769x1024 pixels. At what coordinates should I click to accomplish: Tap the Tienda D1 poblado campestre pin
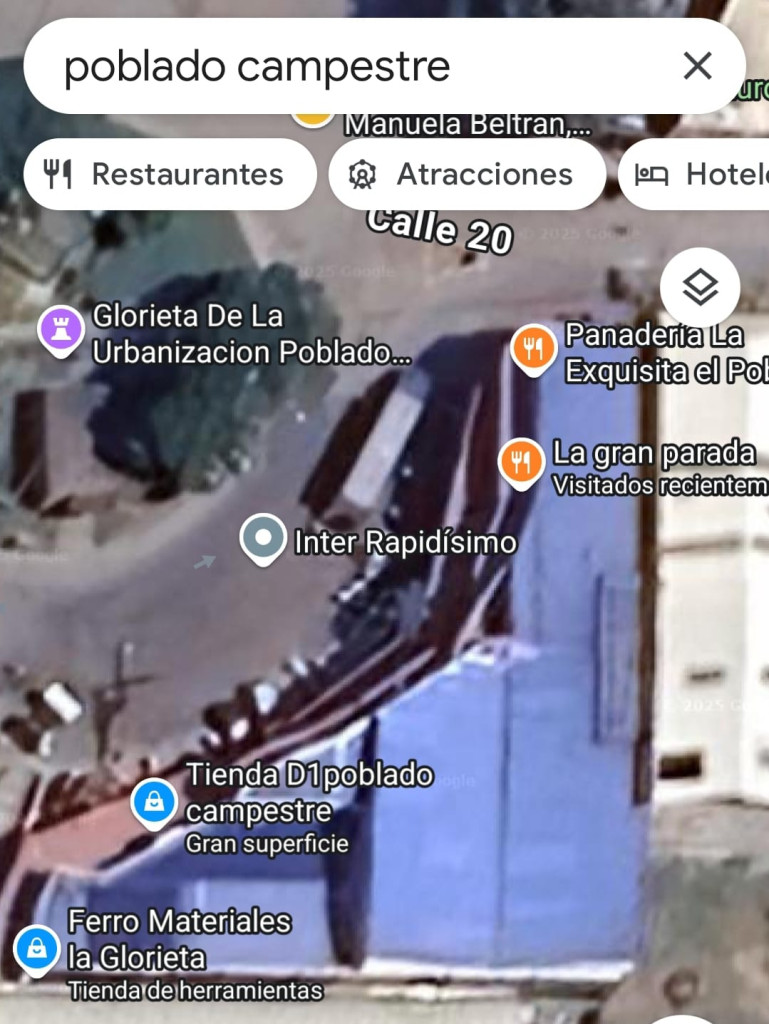pos(154,802)
